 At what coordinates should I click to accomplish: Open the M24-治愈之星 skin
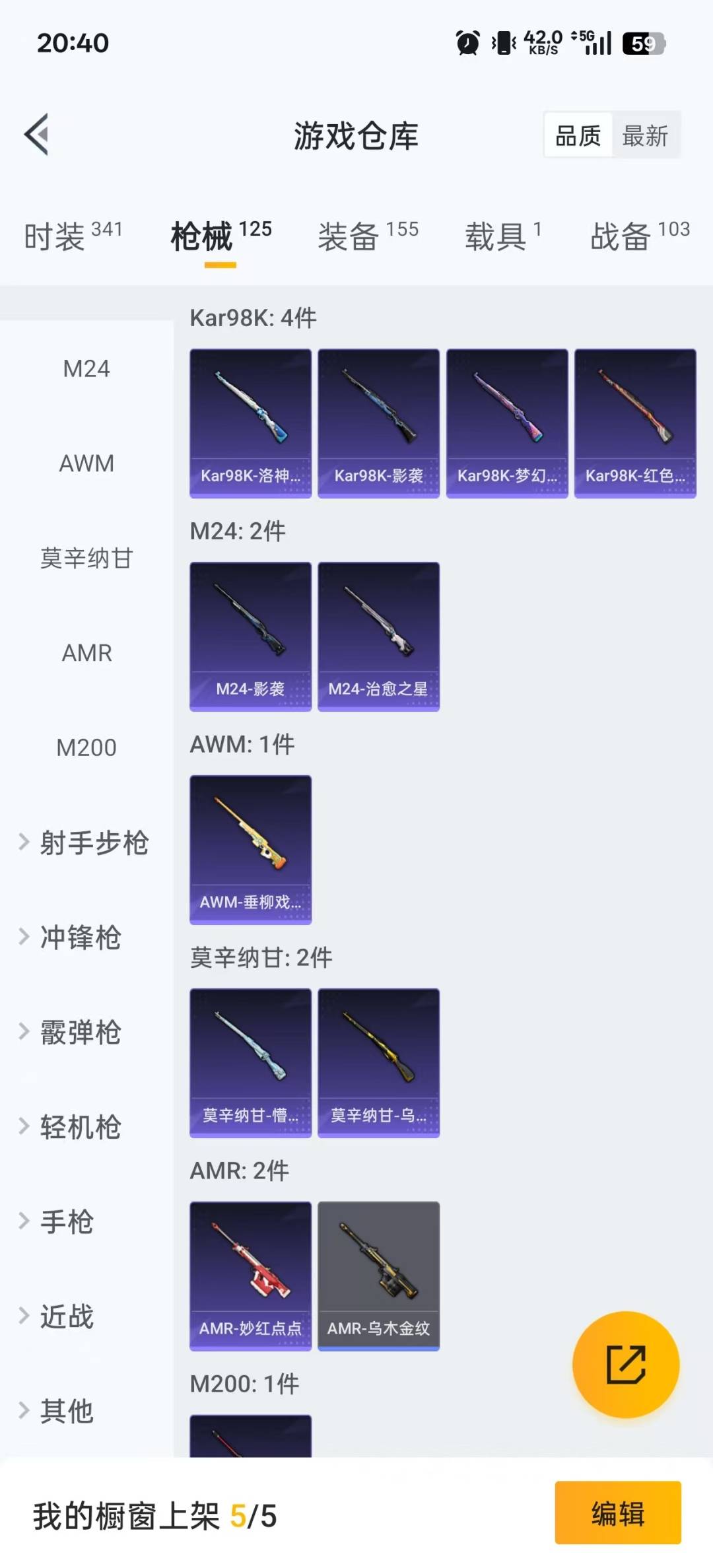click(378, 636)
